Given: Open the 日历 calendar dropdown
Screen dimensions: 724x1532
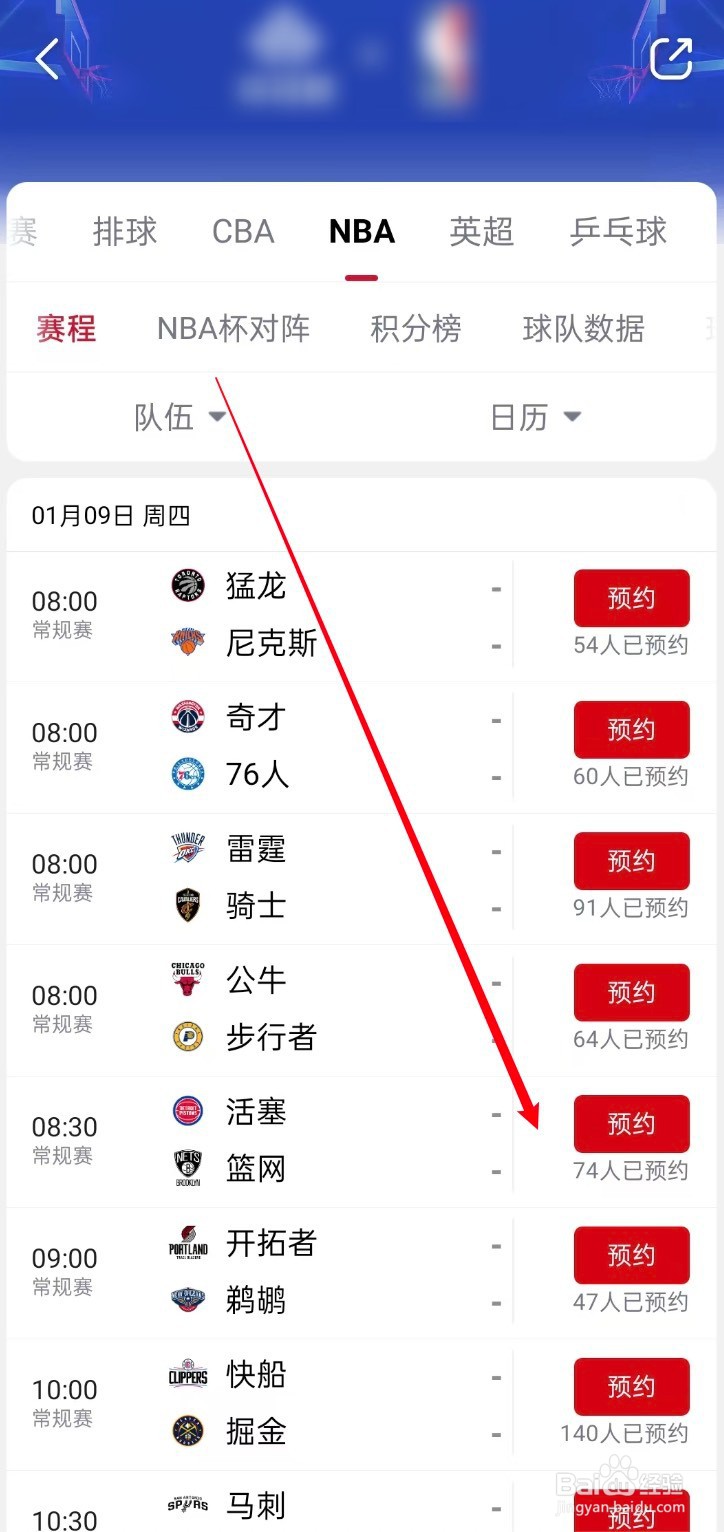Looking at the screenshot, I should pos(536,417).
